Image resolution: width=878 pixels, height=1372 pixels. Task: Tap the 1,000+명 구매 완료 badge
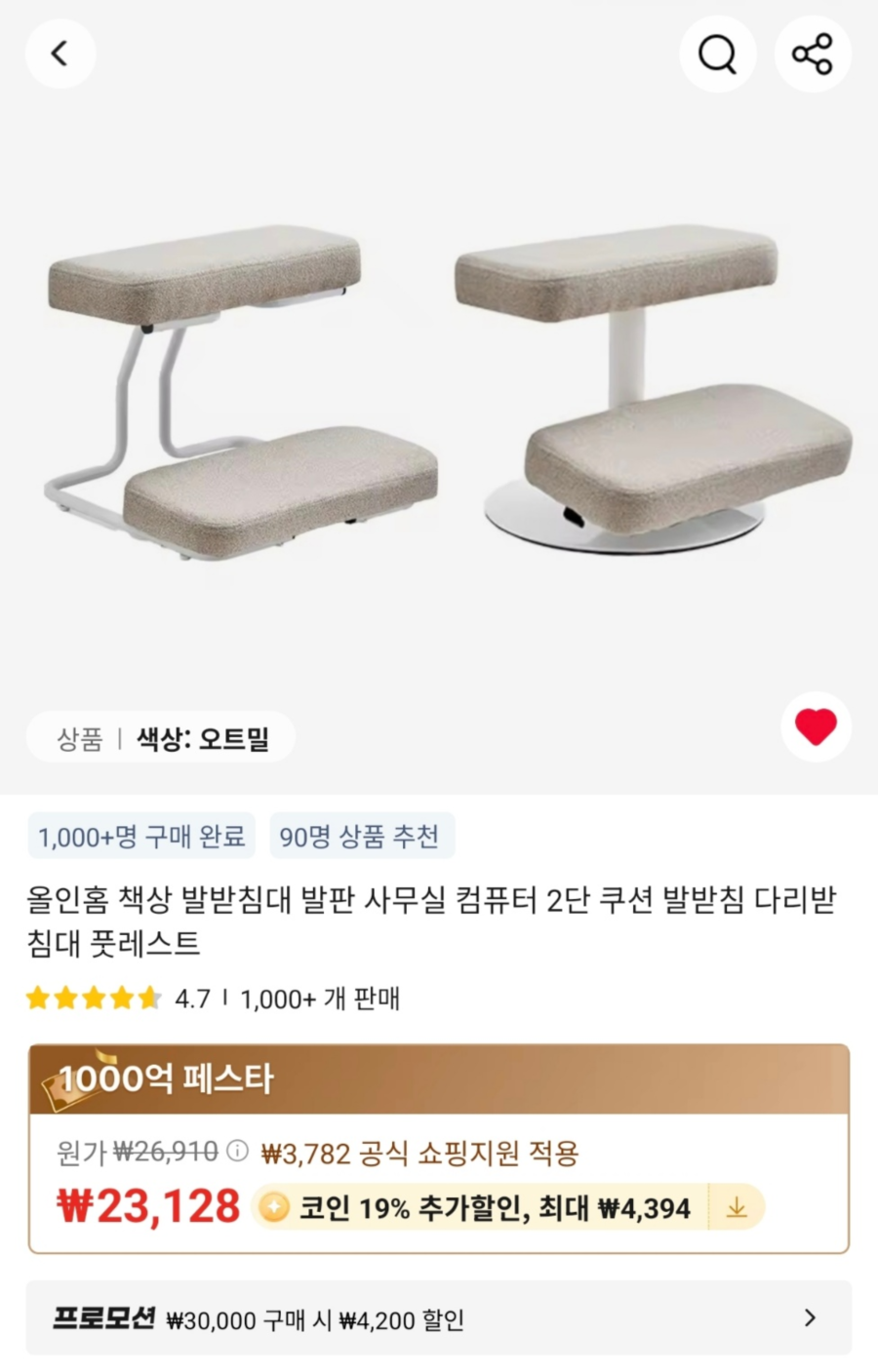[x=141, y=835]
